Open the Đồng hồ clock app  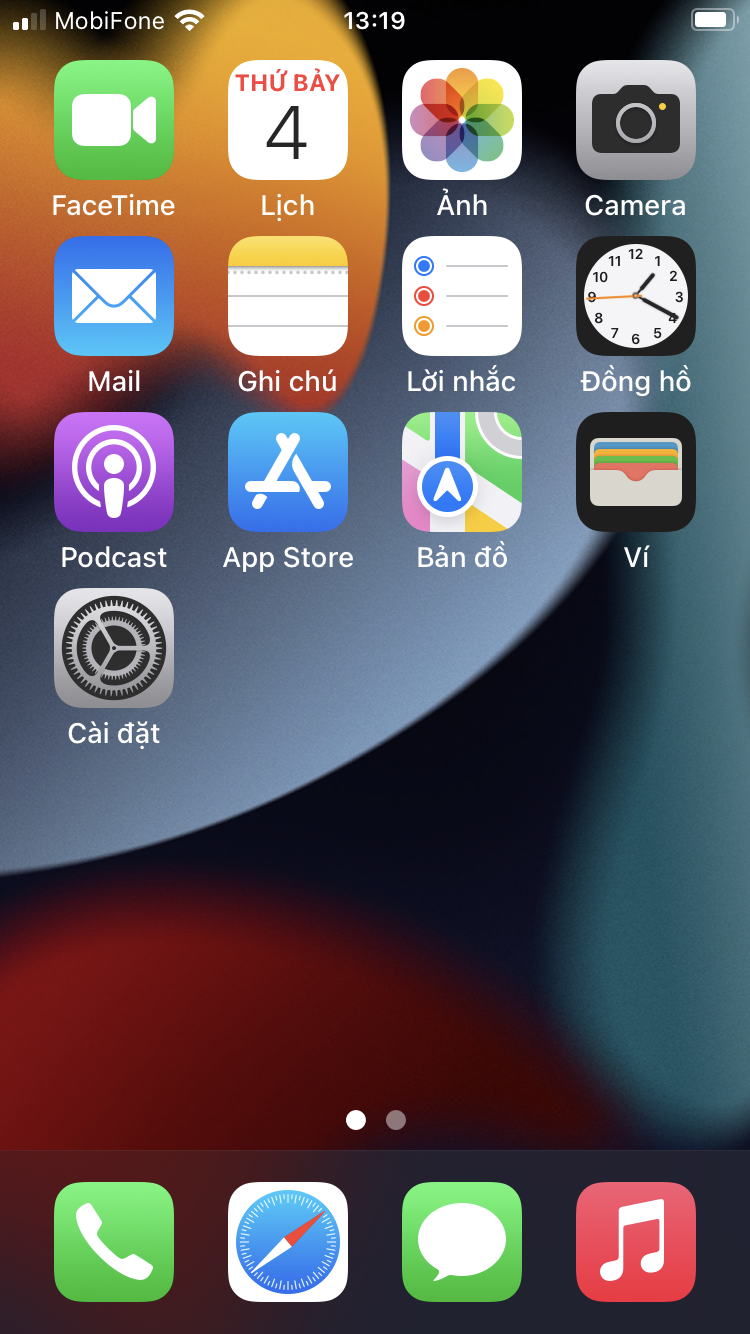click(636, 296)
